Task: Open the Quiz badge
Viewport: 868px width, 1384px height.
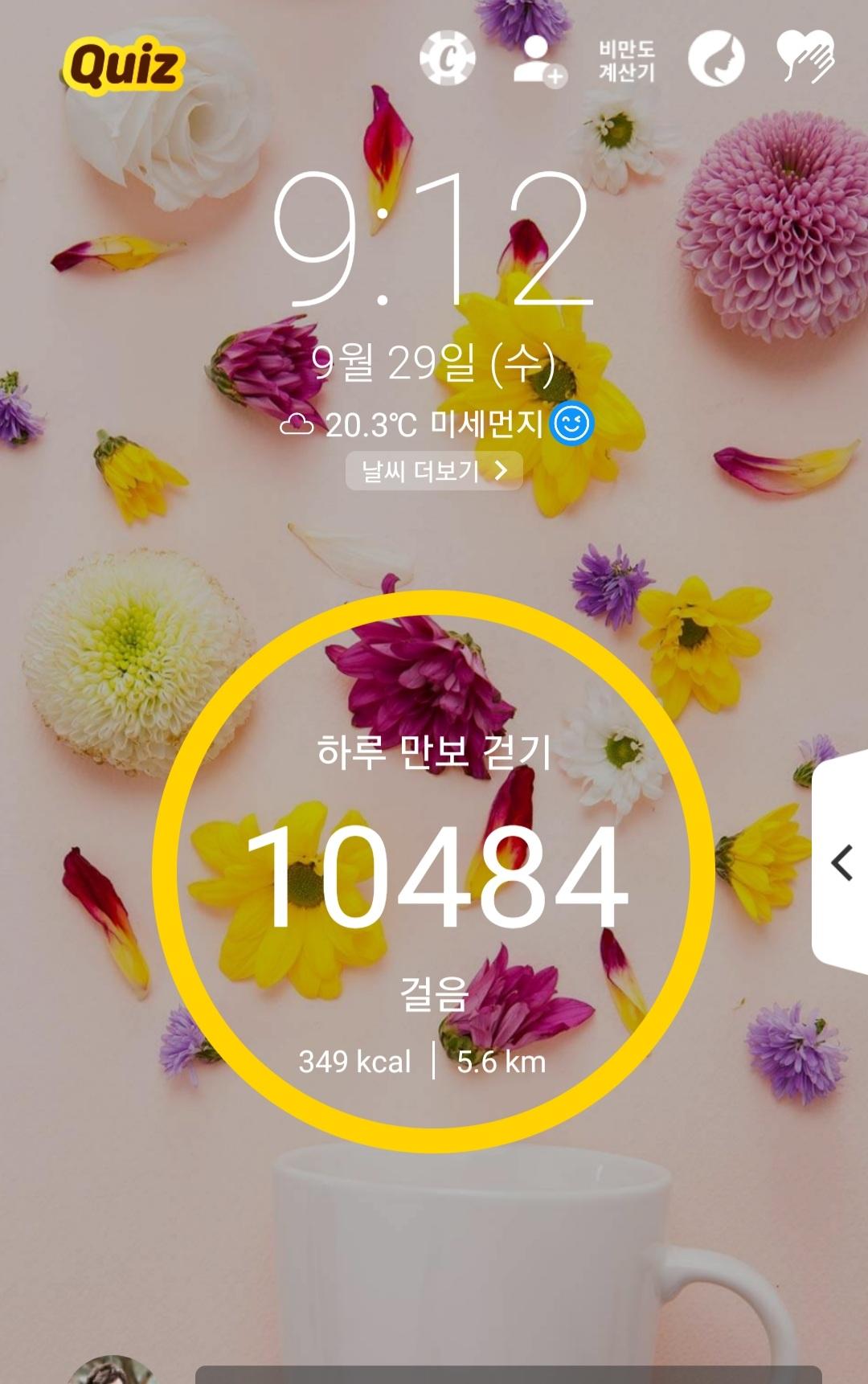Action: [123, 66]
